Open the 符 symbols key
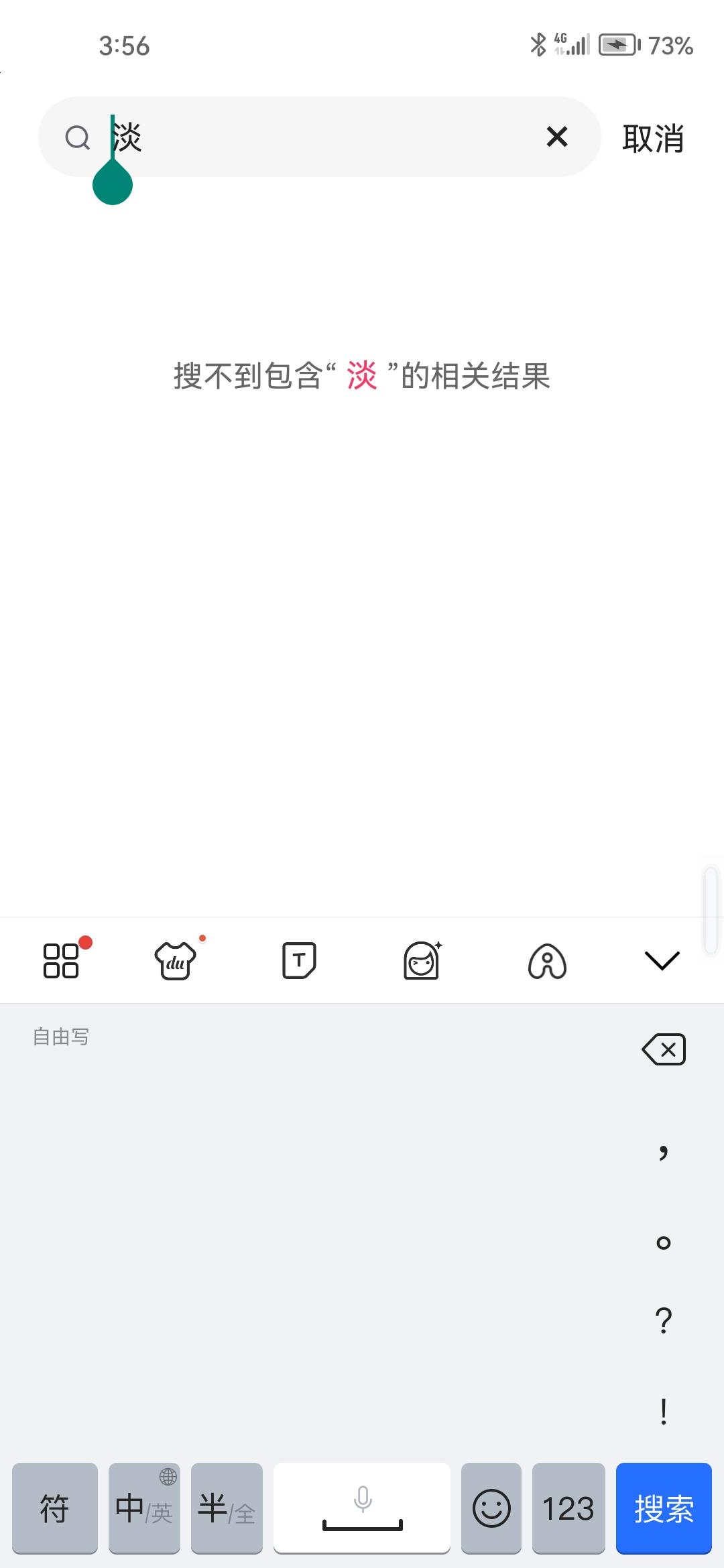The image size is (724, 1568). click(55, 1508)
